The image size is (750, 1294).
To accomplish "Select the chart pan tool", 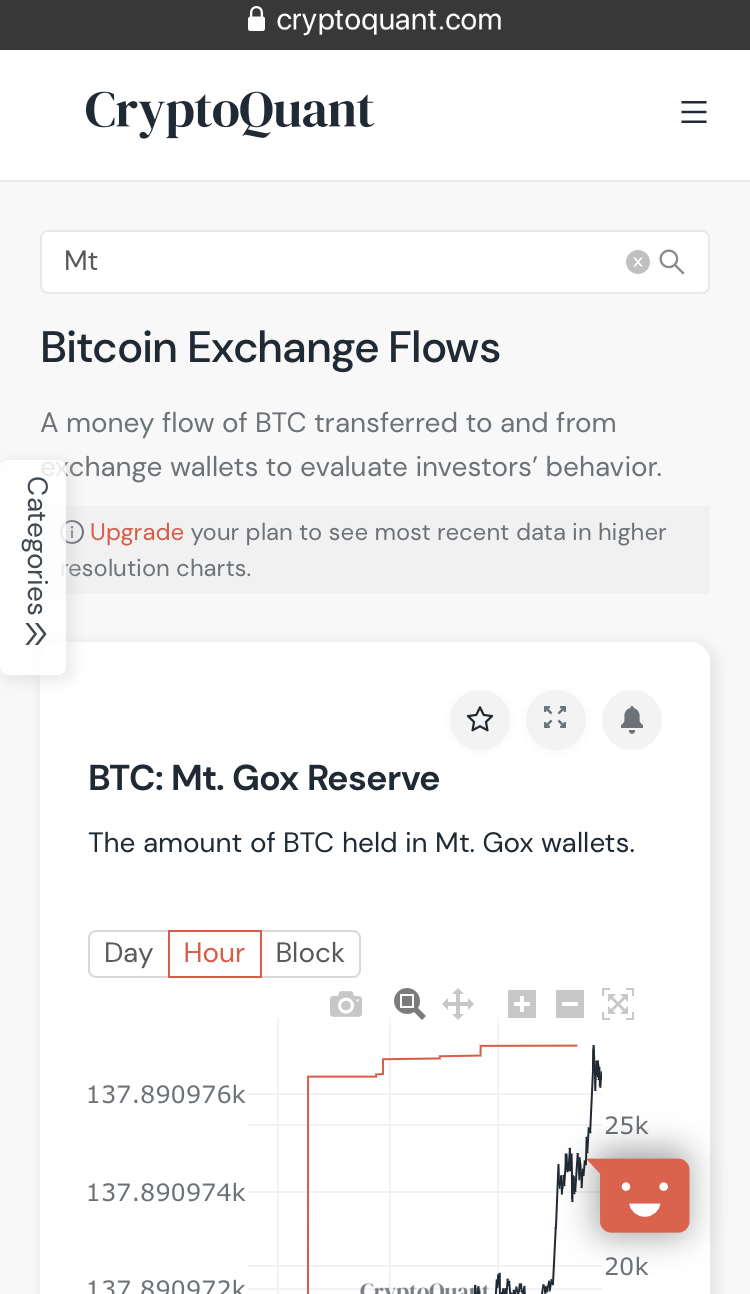I will click(x=458, y=1004).
